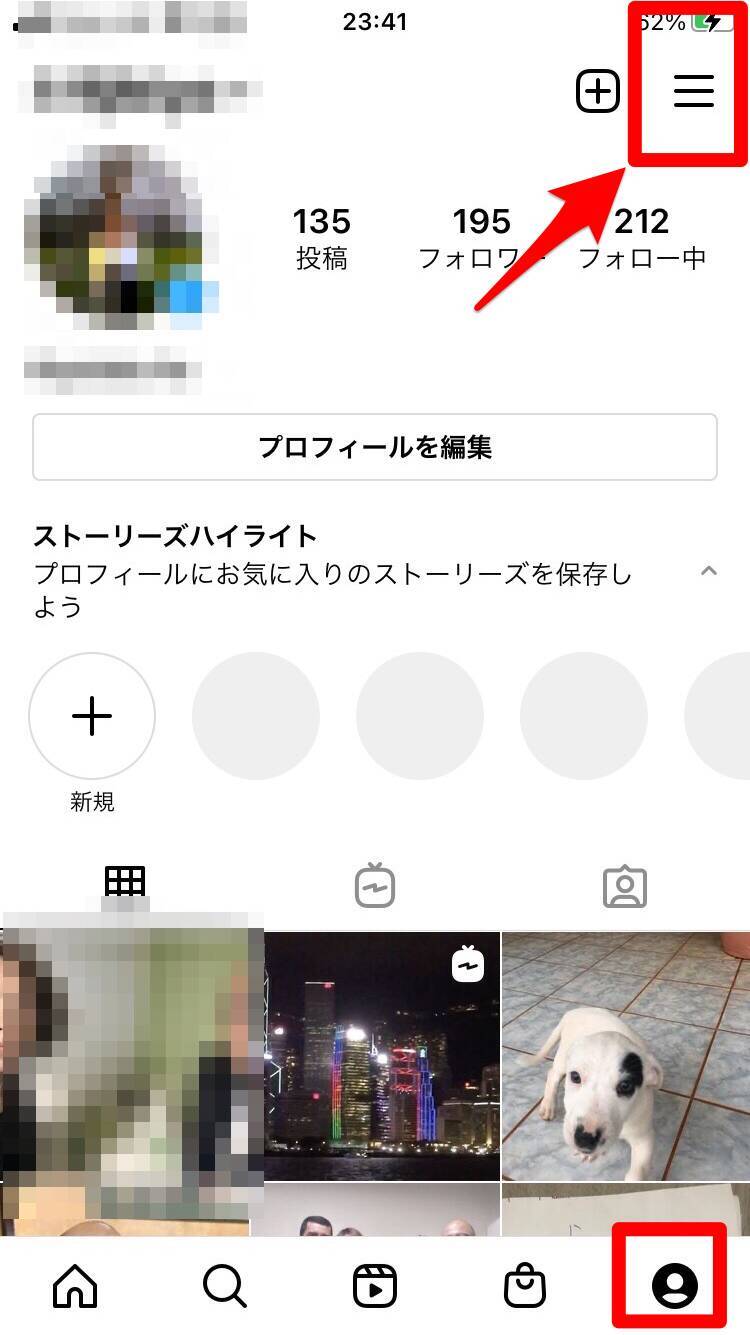Open the Search tab

pyautogui.click(x=225, y=1286)
